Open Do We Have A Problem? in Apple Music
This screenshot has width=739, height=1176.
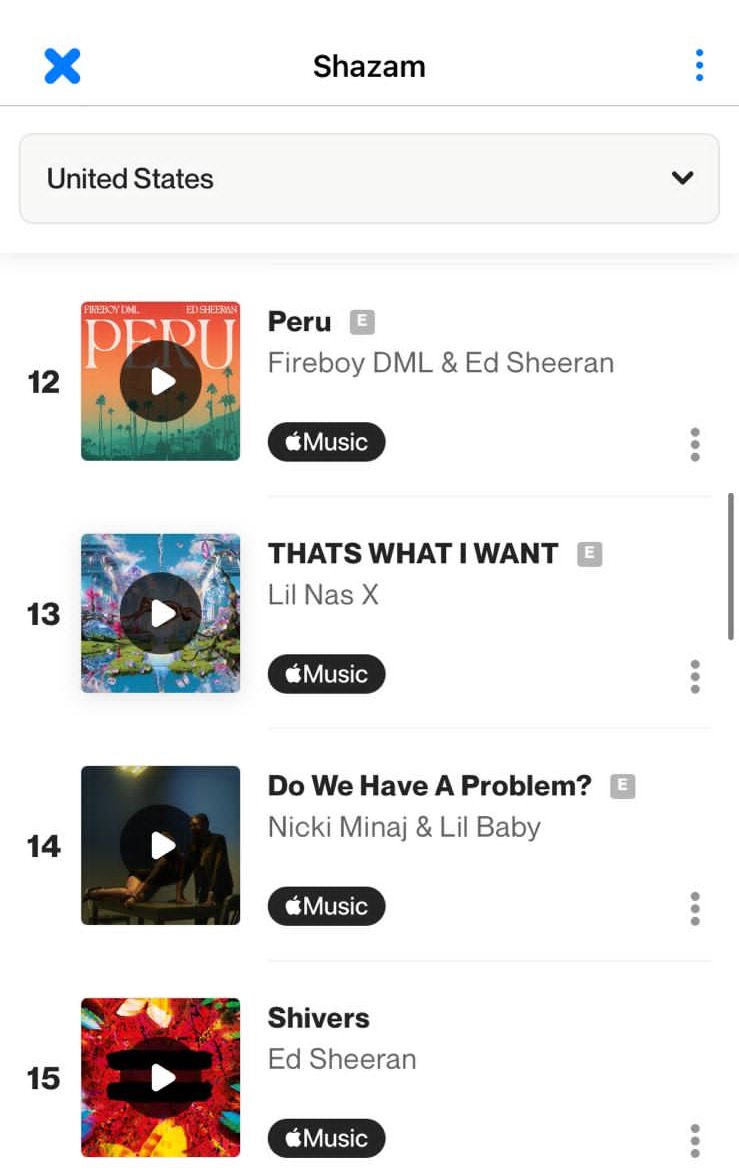click(326, 906)
